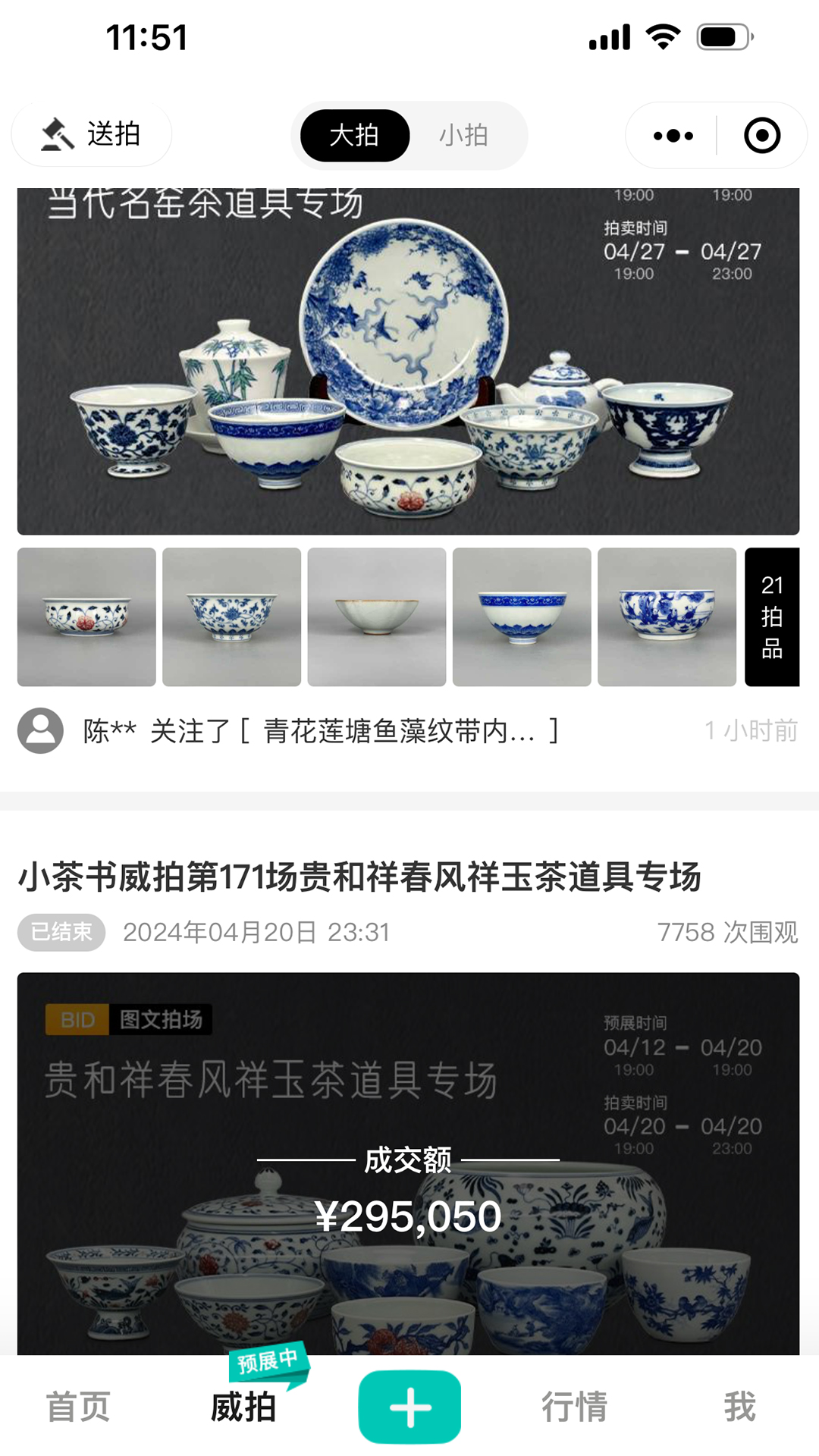Tap the 送拍 hammer icon to submit items

click(x=59, y=133)
